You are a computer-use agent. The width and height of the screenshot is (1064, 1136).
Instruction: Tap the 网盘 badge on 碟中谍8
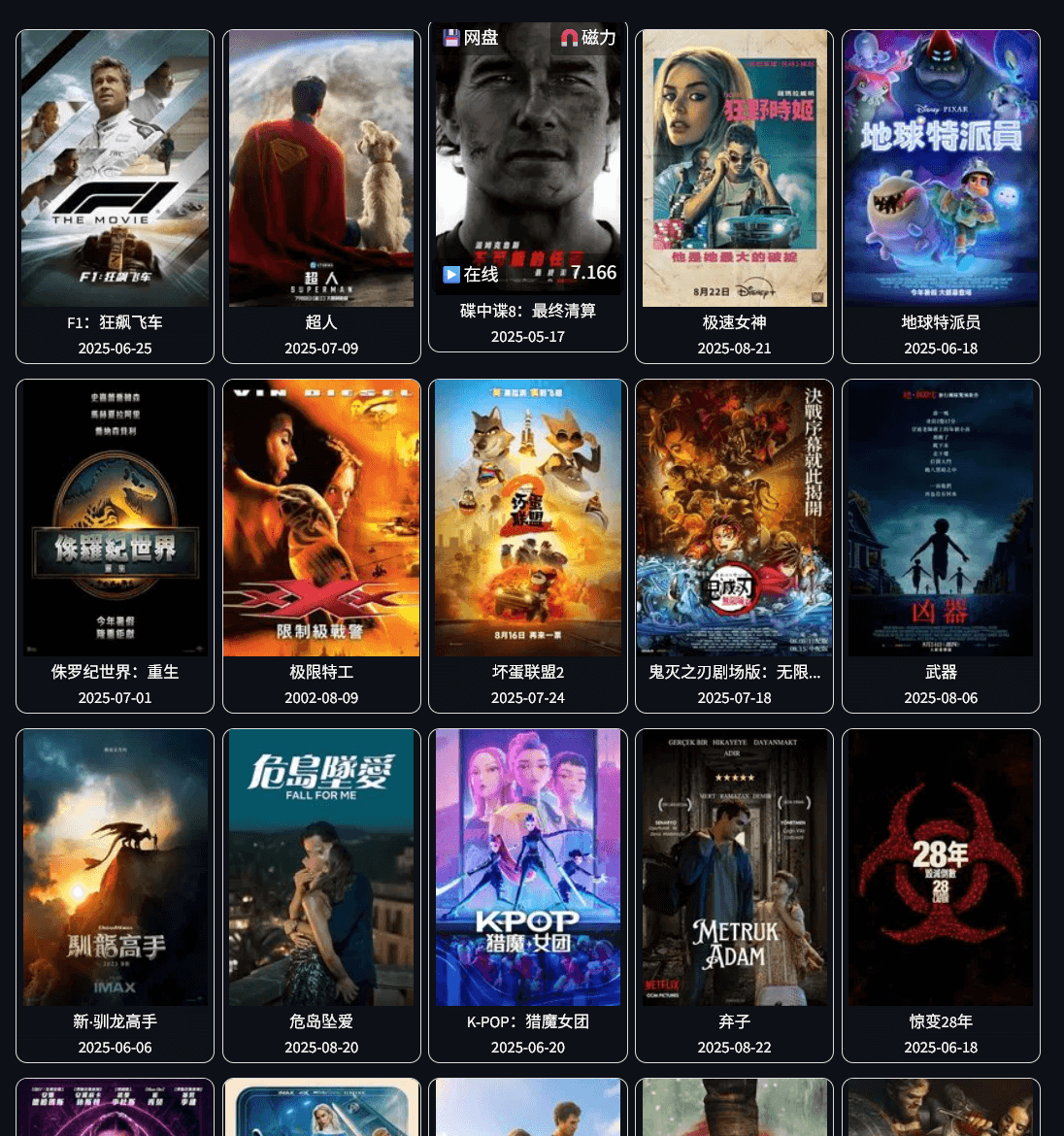[x=471, y=38]
